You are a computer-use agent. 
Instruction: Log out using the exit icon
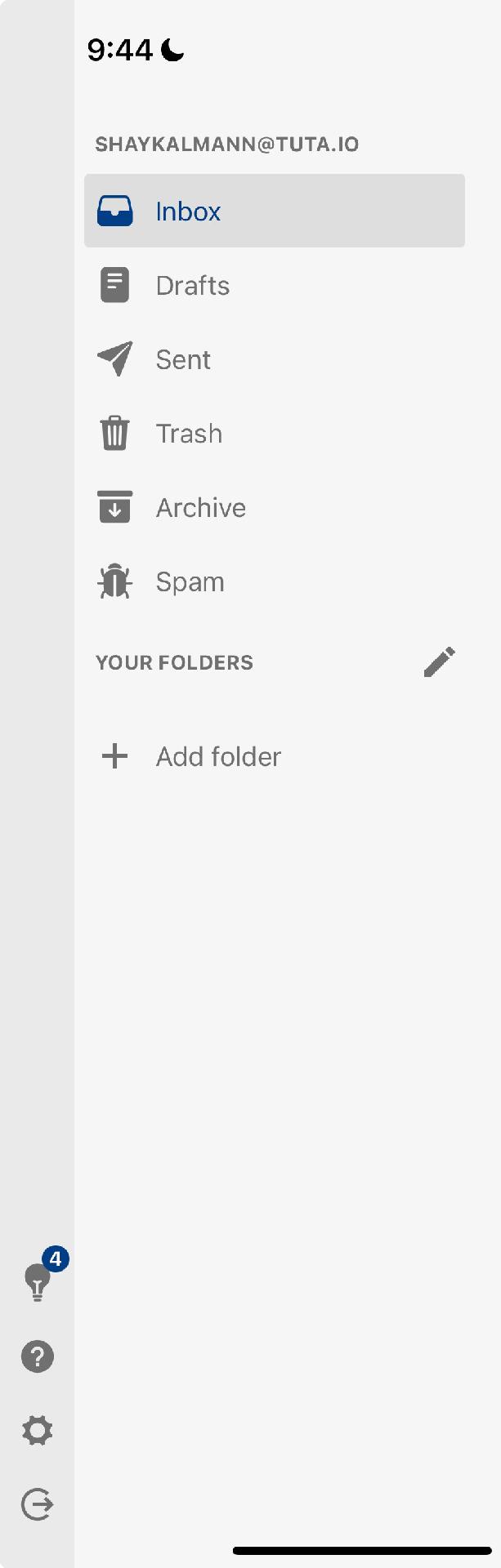click(x=38, y=1504)
